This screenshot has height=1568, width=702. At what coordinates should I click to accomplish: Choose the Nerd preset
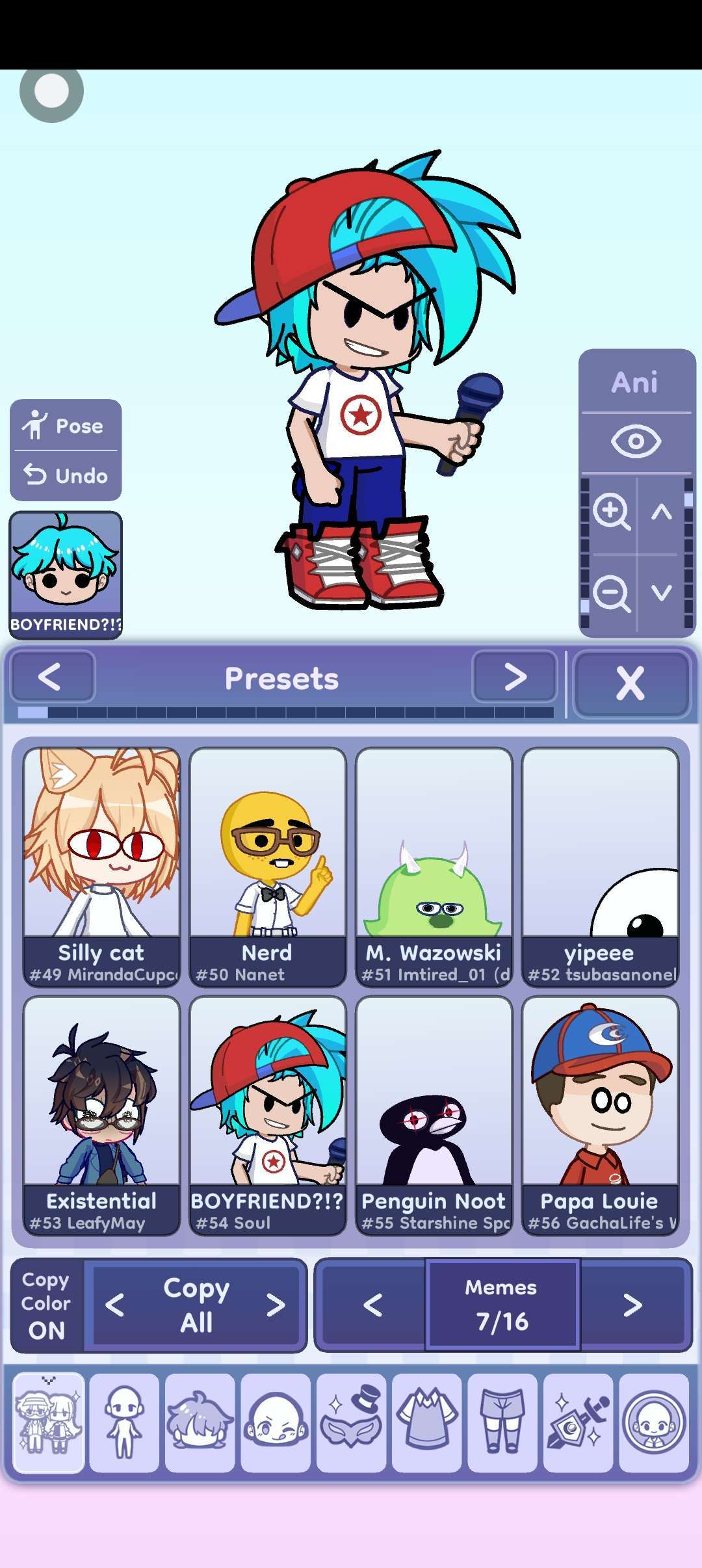[x=267, y=866]
